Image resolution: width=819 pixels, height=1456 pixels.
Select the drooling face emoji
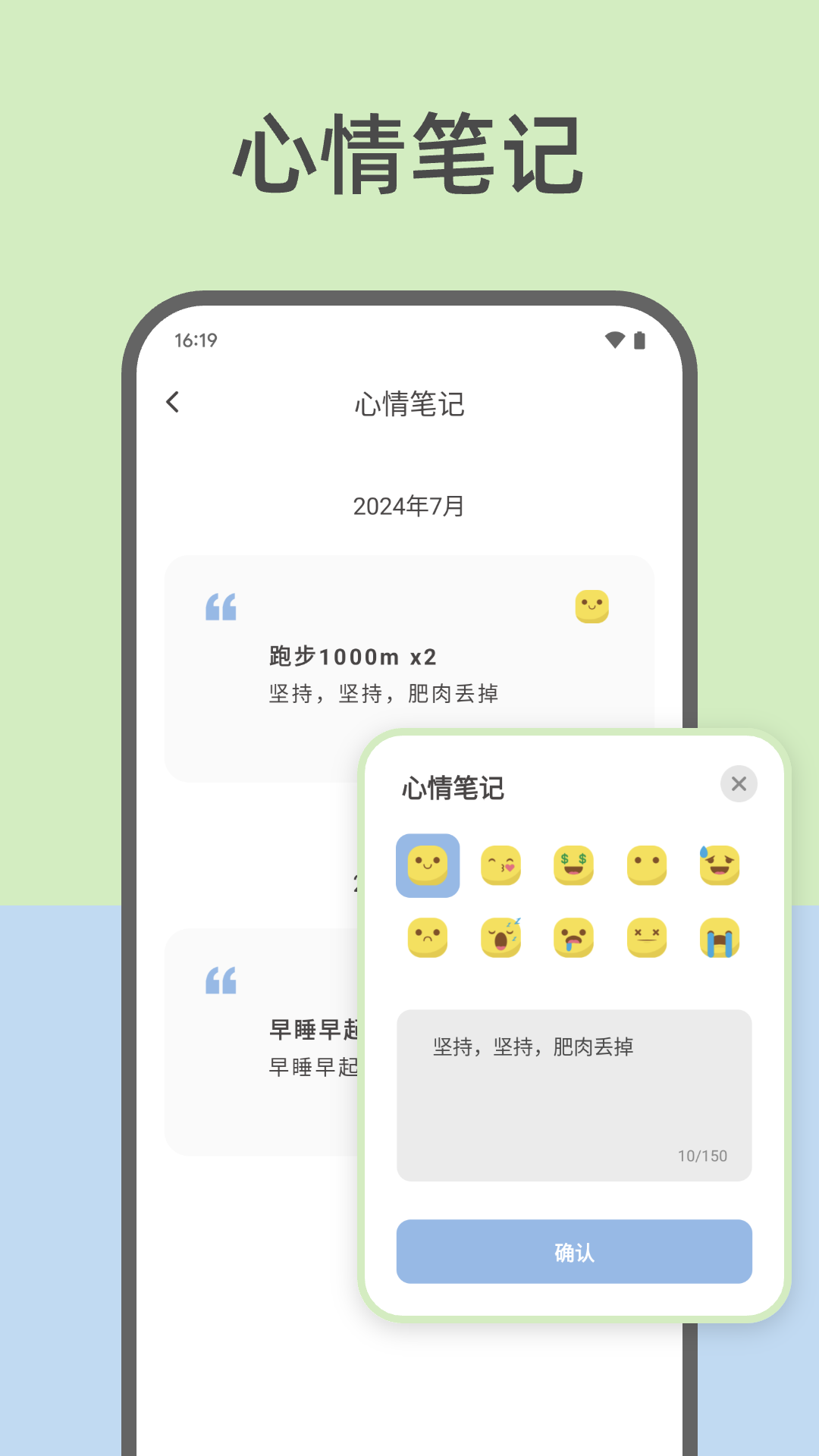[x=573, y=937]
